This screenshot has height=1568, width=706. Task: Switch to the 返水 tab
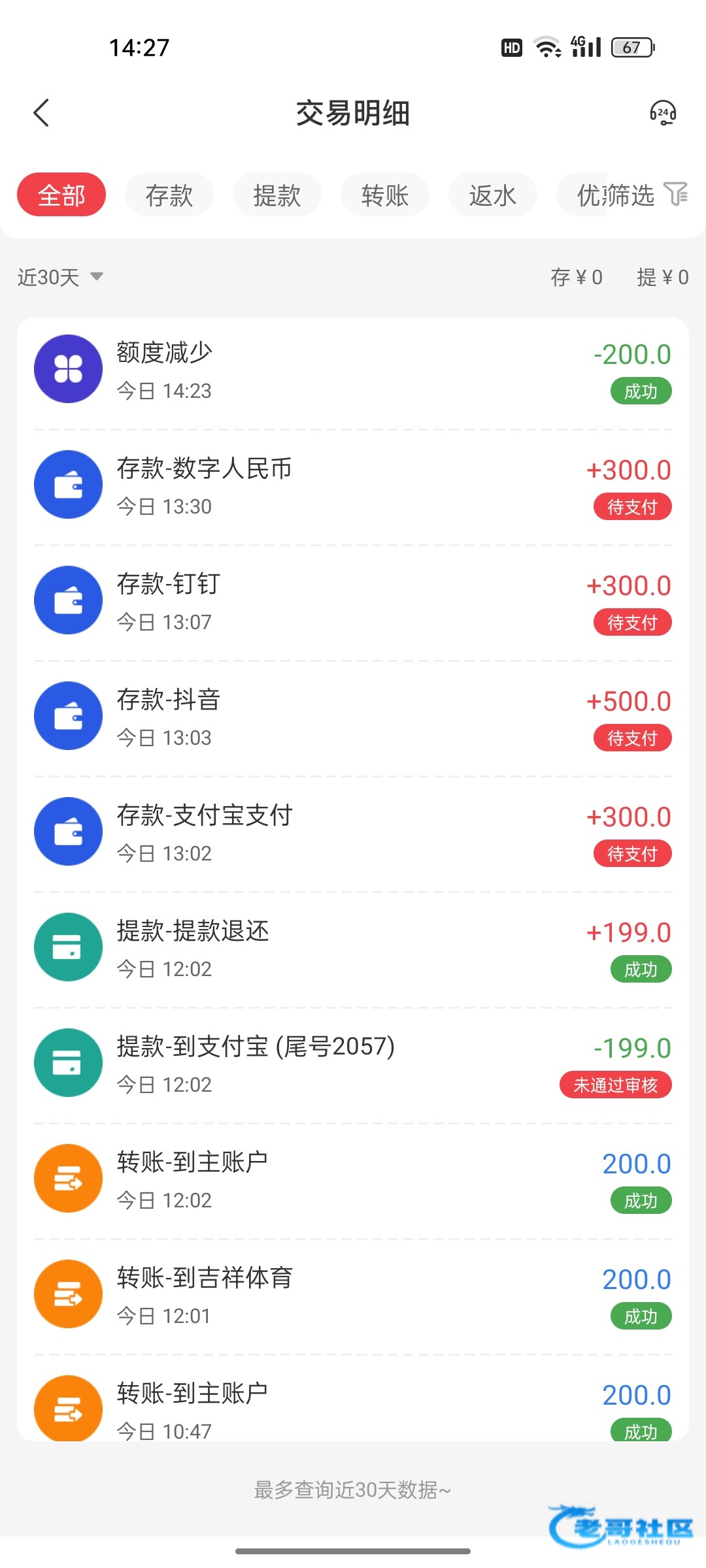(492, 195)
